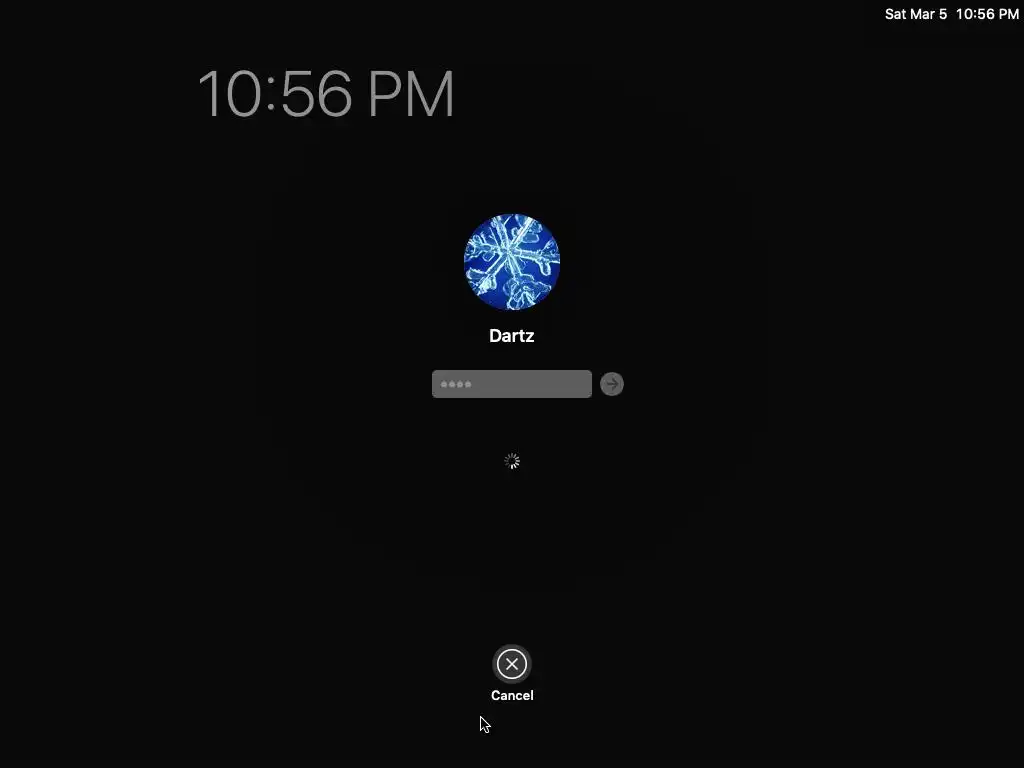1024x768 pixels.
Task: Submit the password with the arrow button
Action: pos(612,384)
